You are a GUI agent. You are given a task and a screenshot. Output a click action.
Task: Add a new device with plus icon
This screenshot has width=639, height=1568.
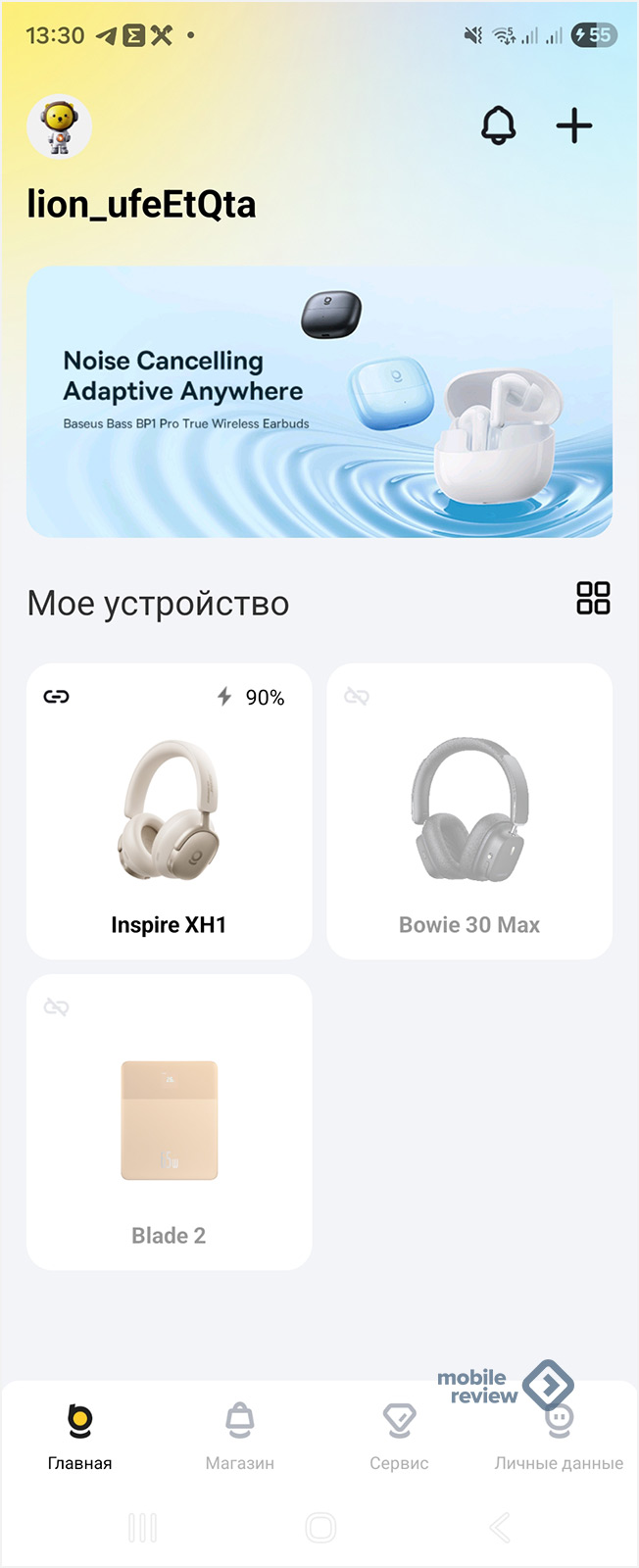tap(574, 125)
